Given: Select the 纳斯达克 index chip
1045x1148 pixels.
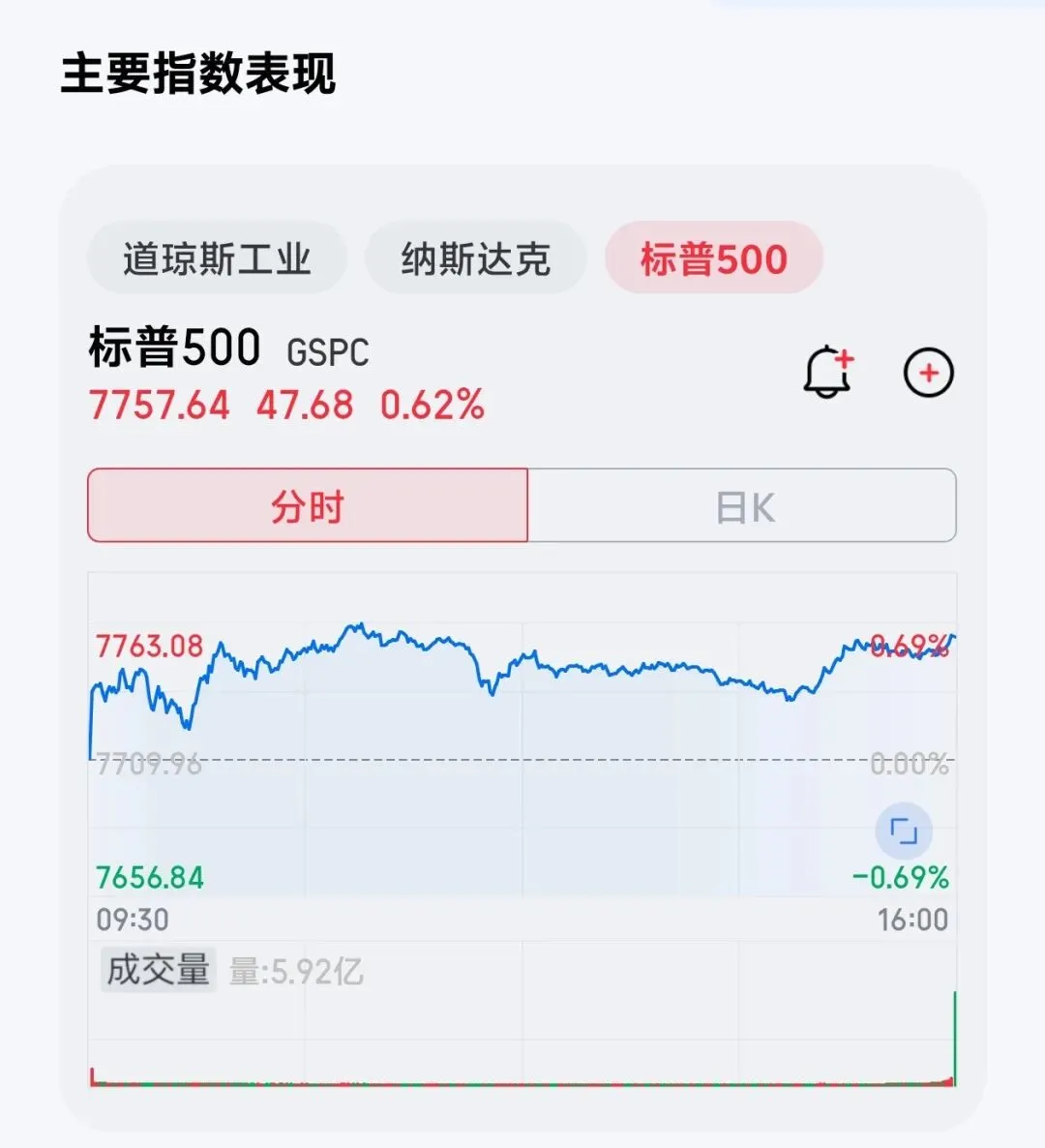Looking at the screenshot, I should [x=476, y=258].
